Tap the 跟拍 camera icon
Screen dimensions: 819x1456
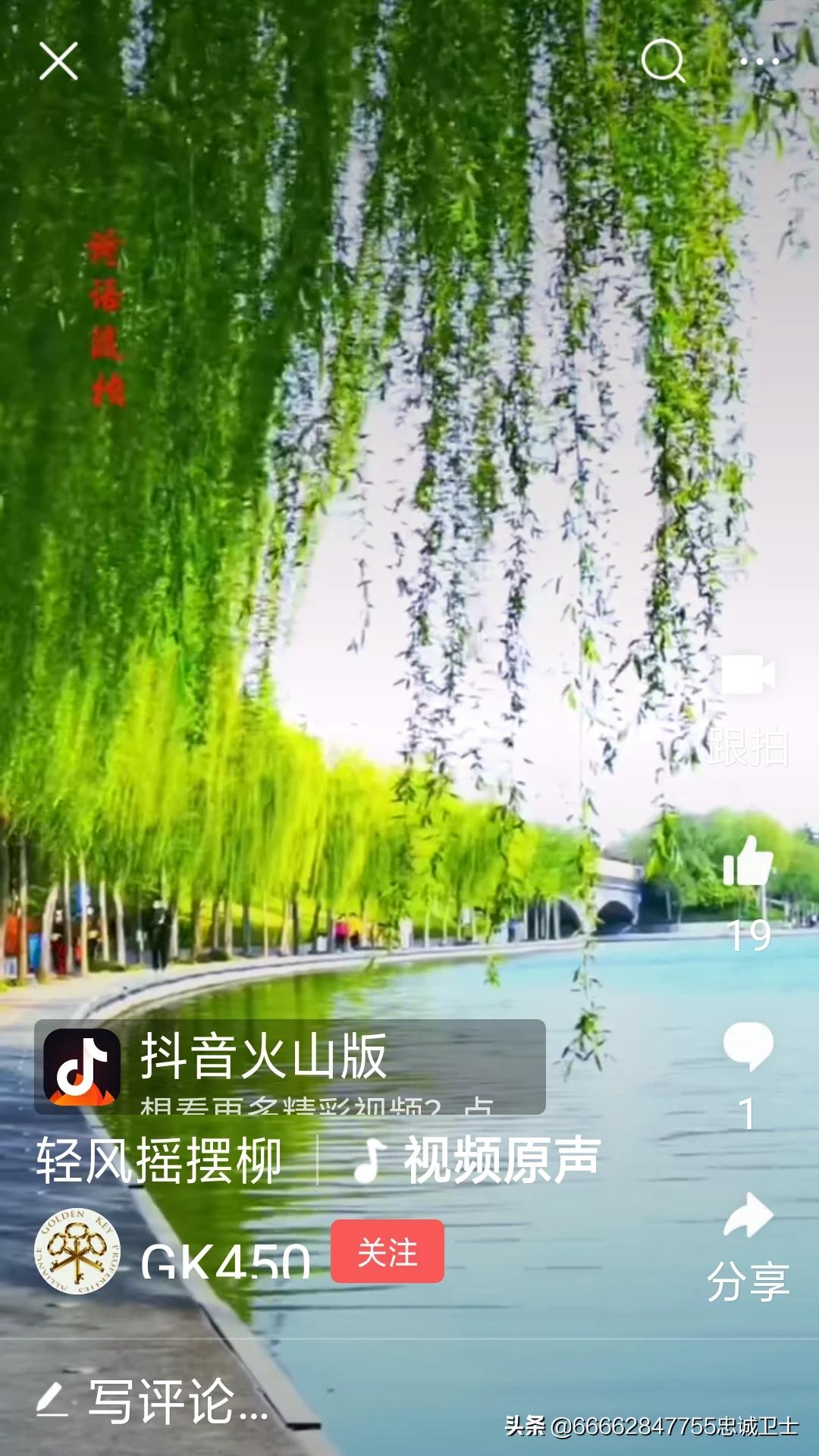[x=748, y=675]
